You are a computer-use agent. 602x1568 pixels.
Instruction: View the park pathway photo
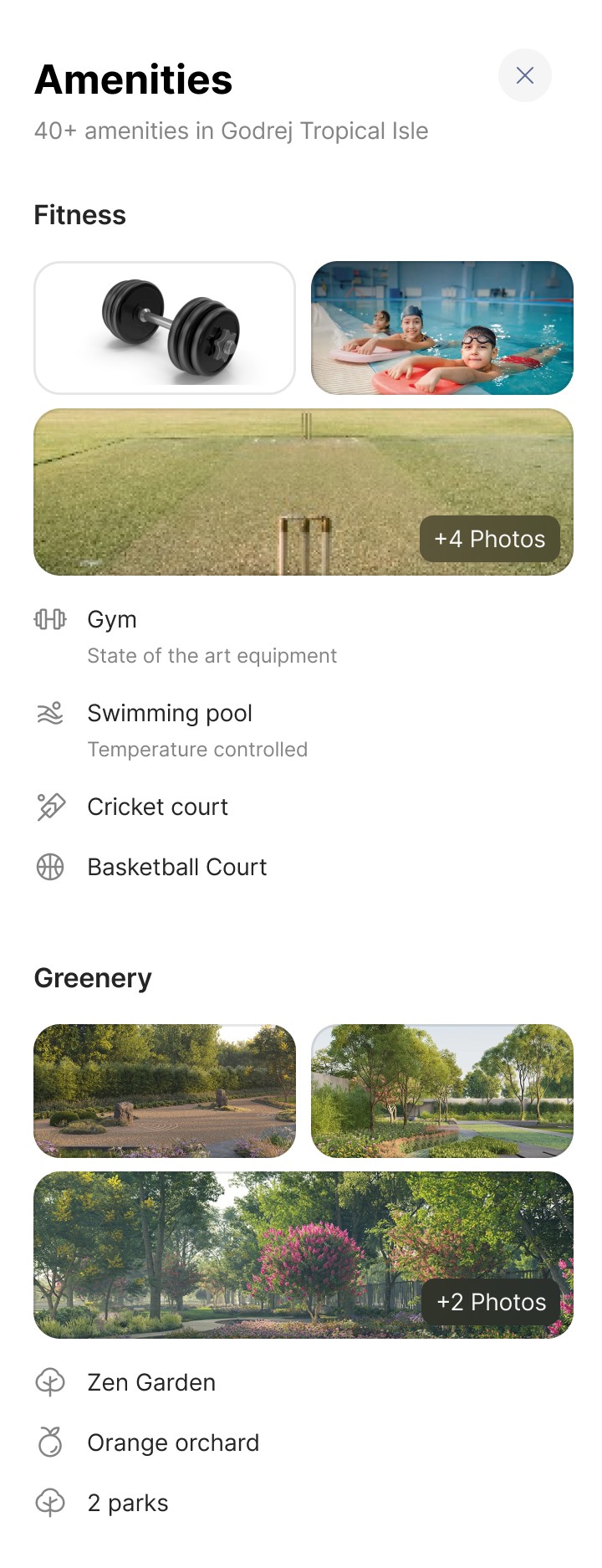(x=441, y=1090)
